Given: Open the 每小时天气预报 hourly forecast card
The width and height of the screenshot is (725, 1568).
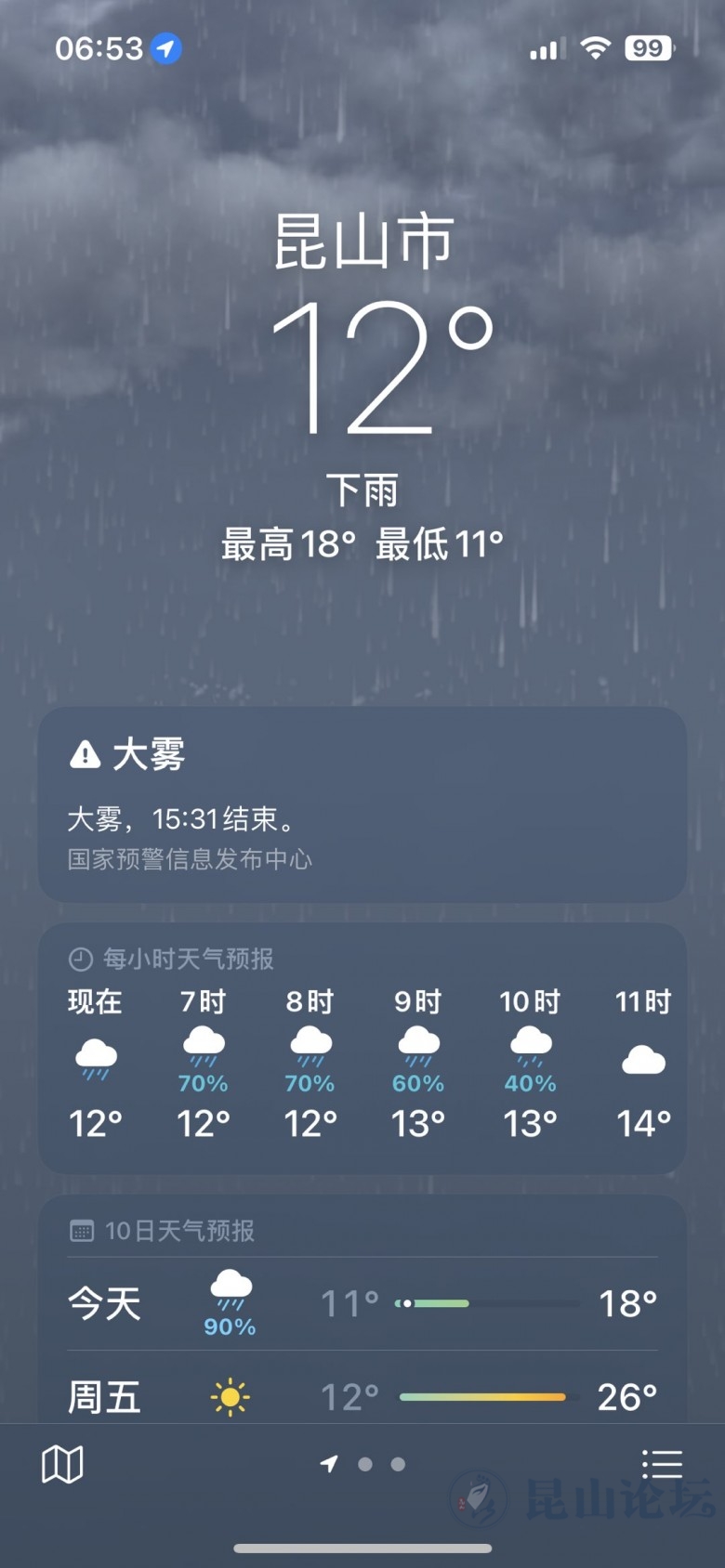Looking at the screenshot, I should (362, 1050).
